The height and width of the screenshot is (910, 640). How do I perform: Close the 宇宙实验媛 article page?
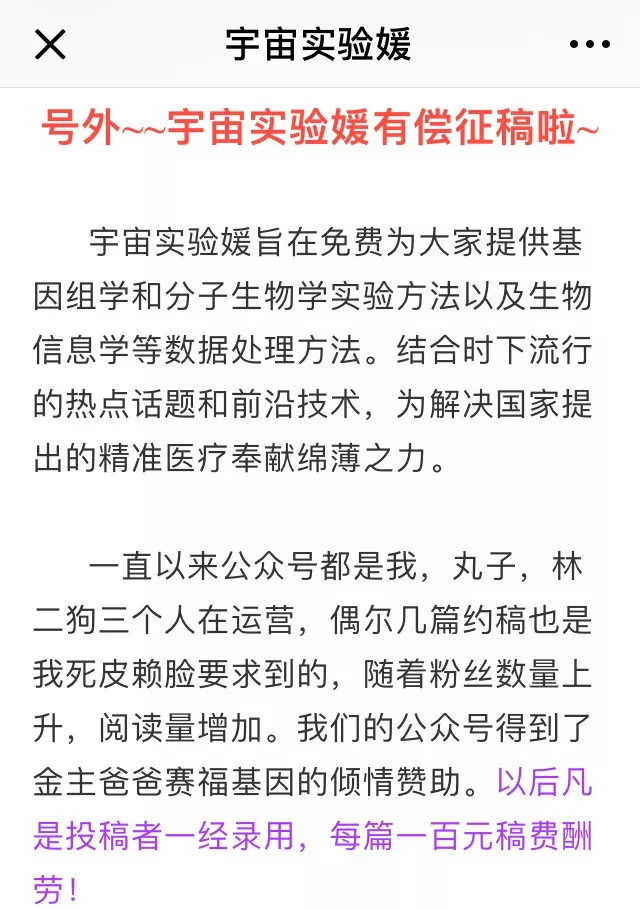pos(50,44)
